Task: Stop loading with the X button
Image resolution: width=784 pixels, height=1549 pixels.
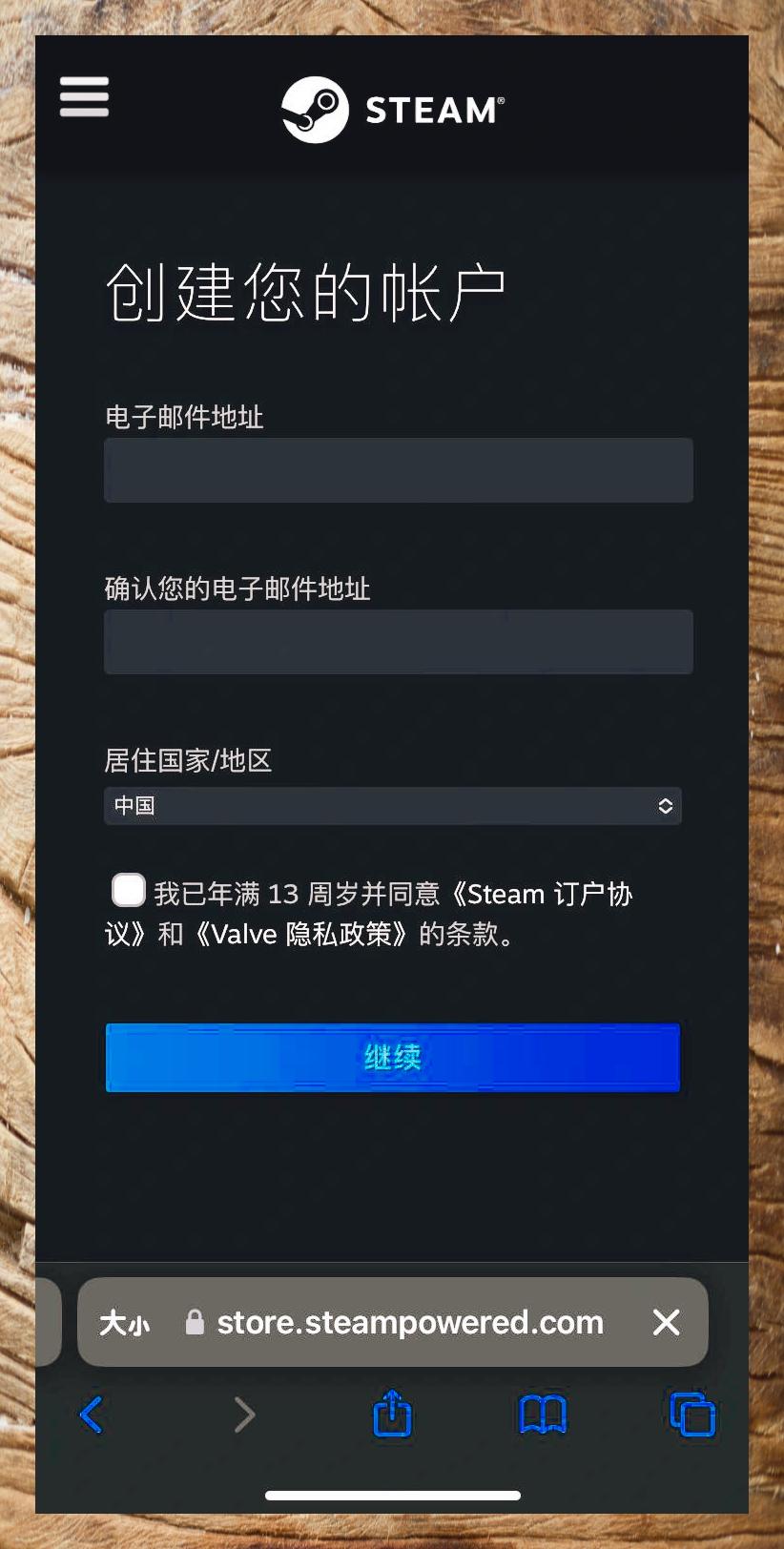Action: point(666,1322)
